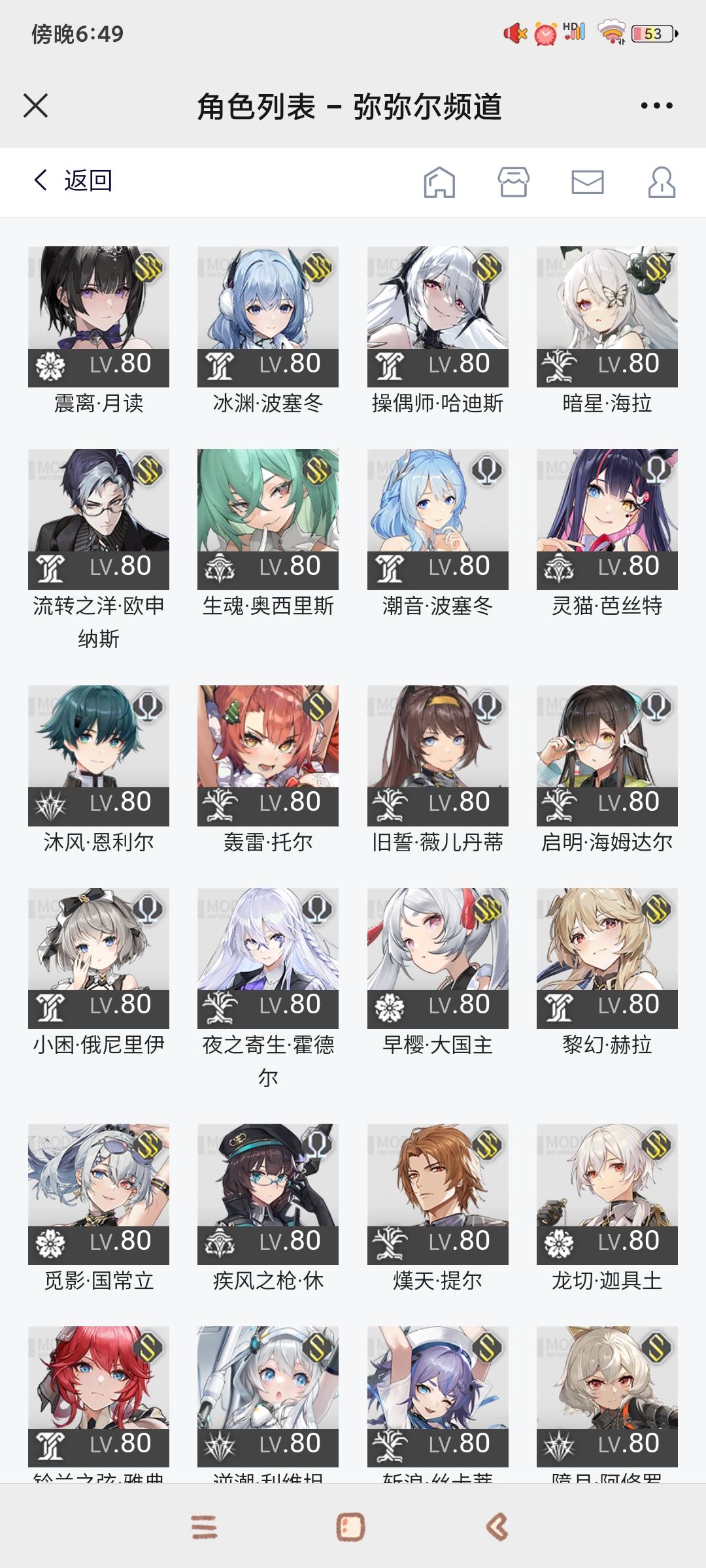
Task: Tap the 返回 back link
Action: 87,182
